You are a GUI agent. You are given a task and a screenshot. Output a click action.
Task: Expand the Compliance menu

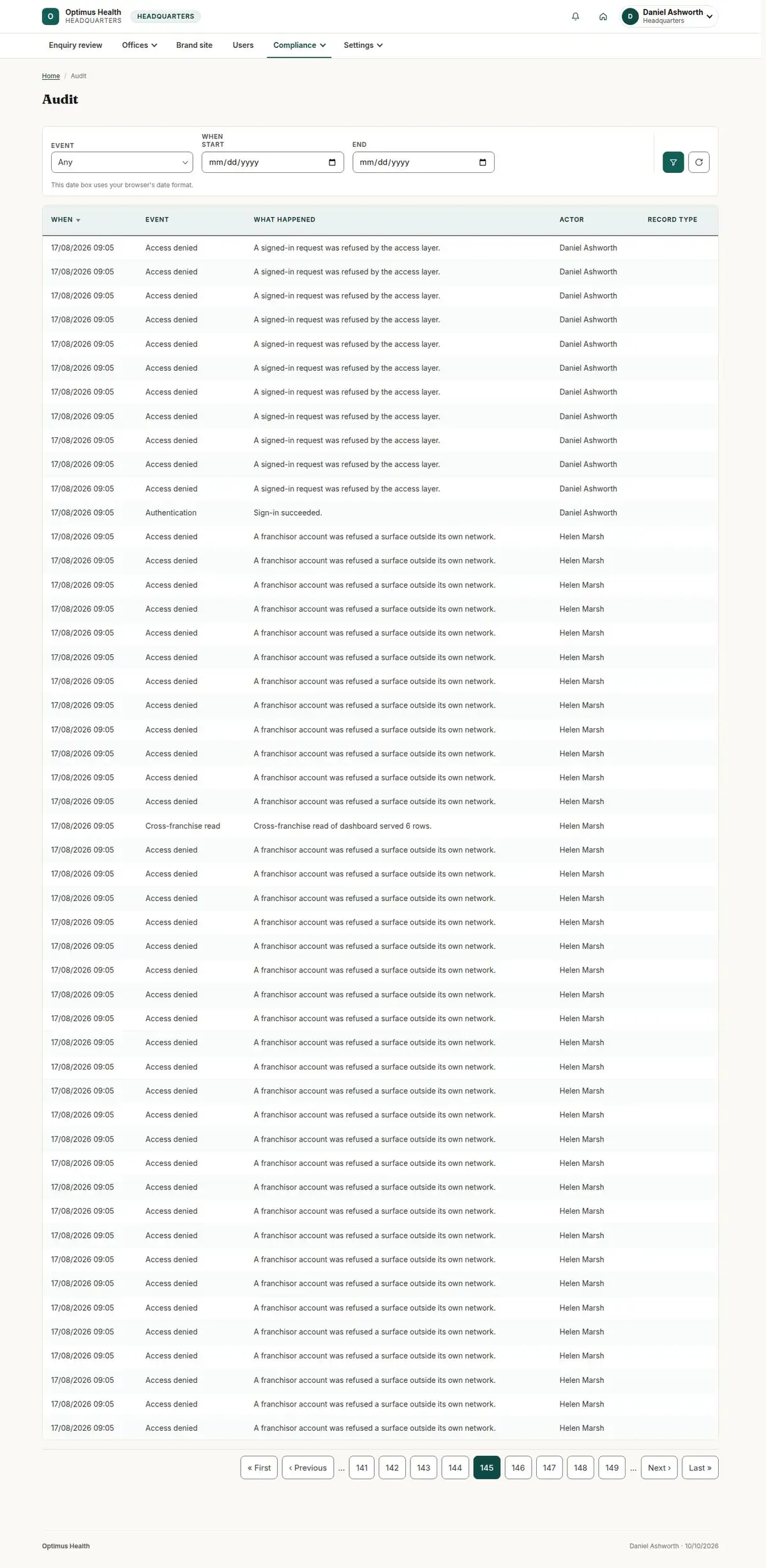[x=299, y=45]
